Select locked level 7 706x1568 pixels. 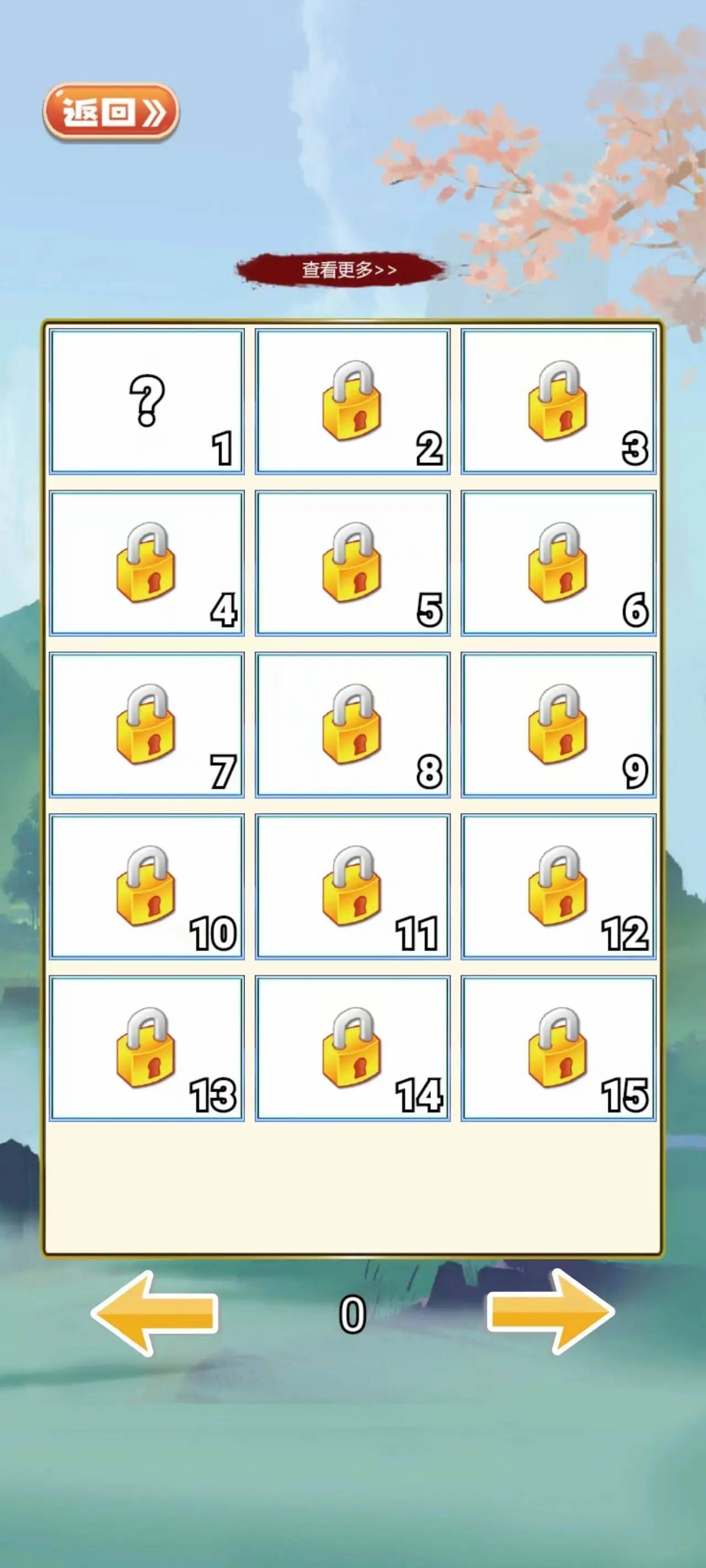click(x=147, y=724)
